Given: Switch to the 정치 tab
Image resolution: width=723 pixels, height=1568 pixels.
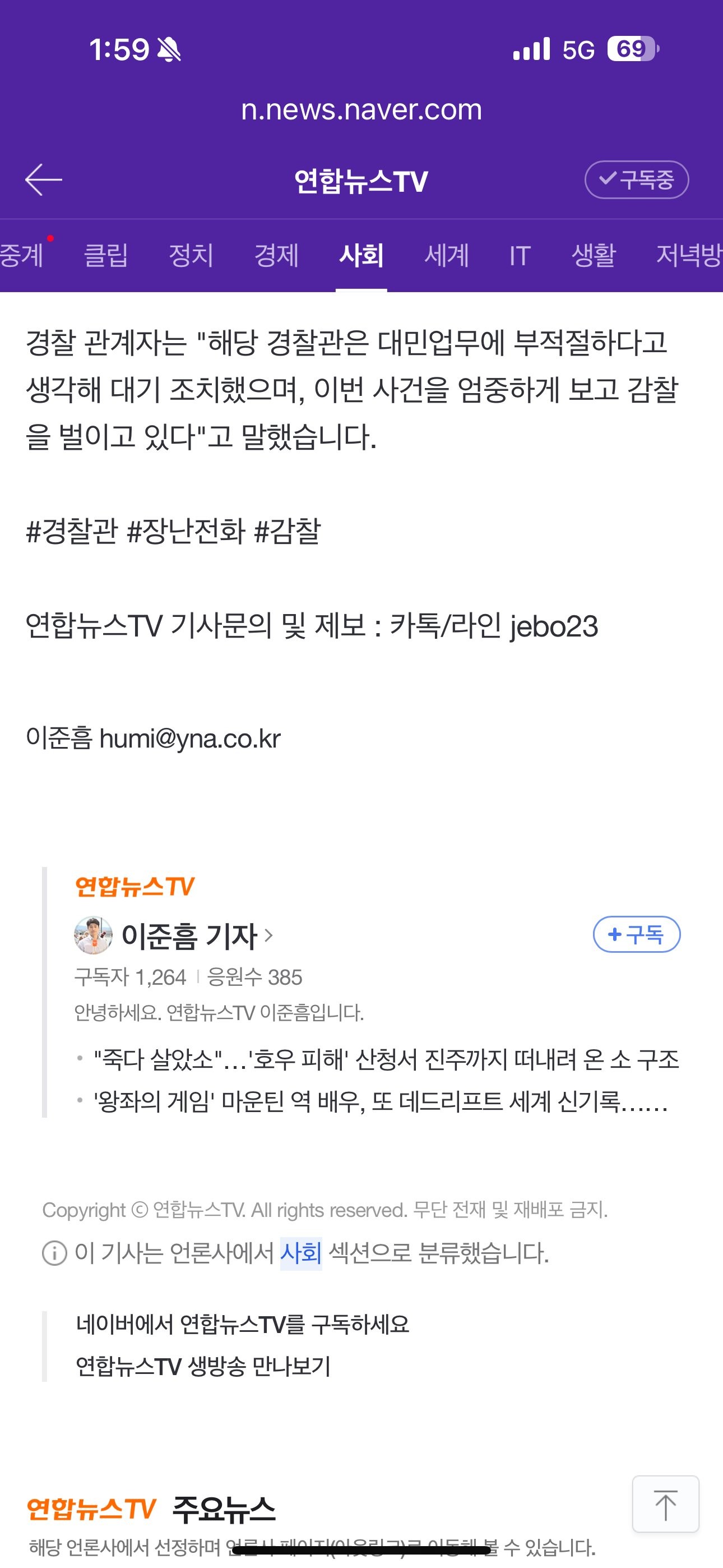Looking at the screenshot, I should pos(191,255).
